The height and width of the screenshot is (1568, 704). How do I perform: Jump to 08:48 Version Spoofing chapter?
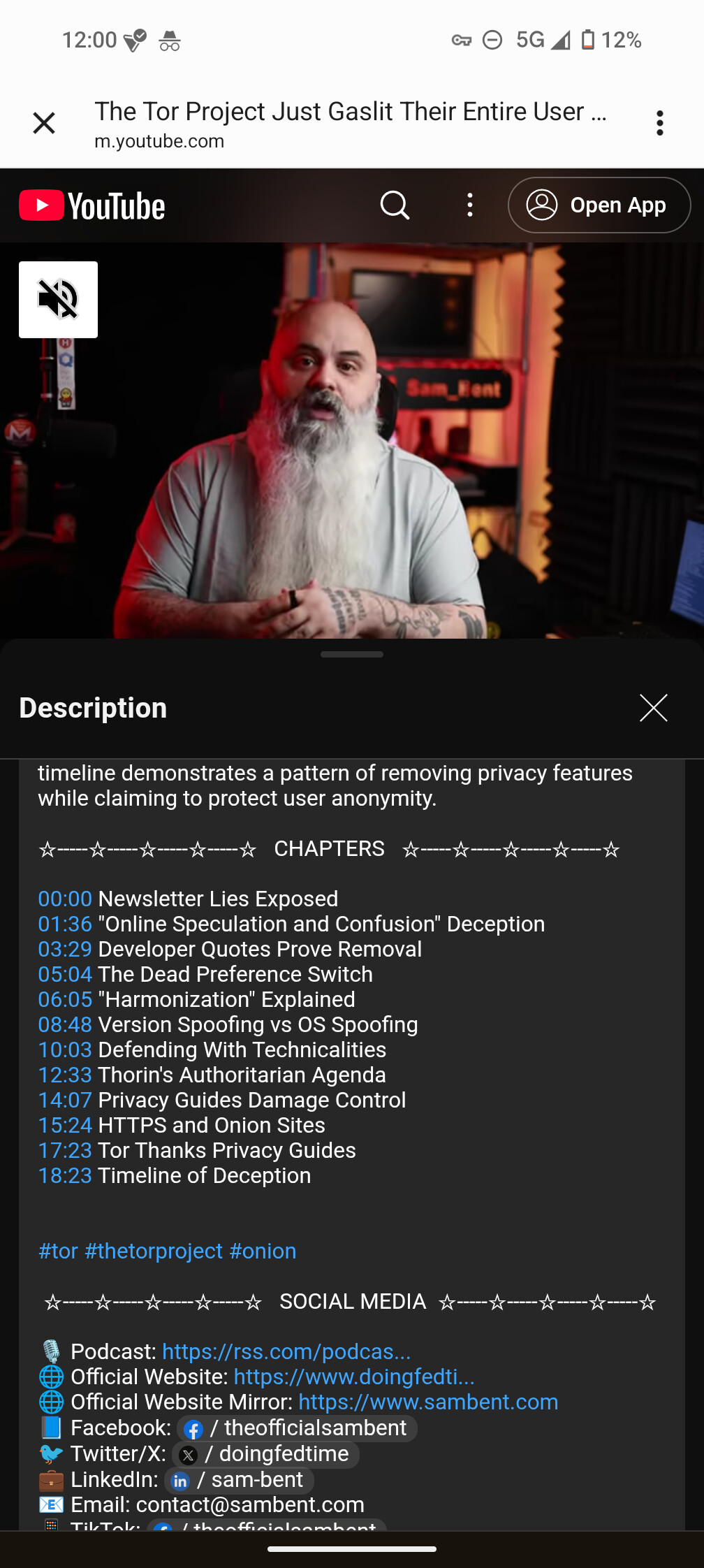coord(65,1024)
